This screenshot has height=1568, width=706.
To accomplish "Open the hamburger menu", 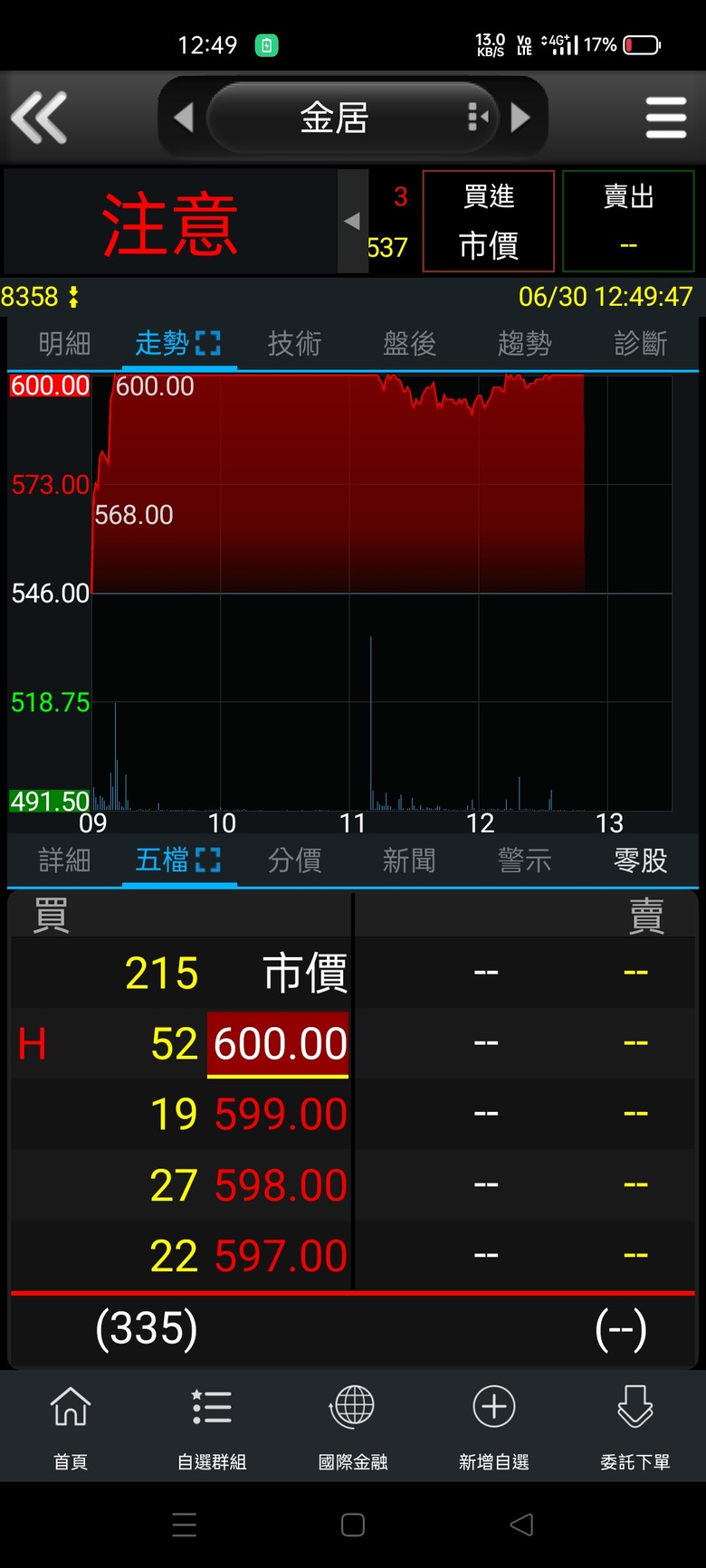I will 666,119.
